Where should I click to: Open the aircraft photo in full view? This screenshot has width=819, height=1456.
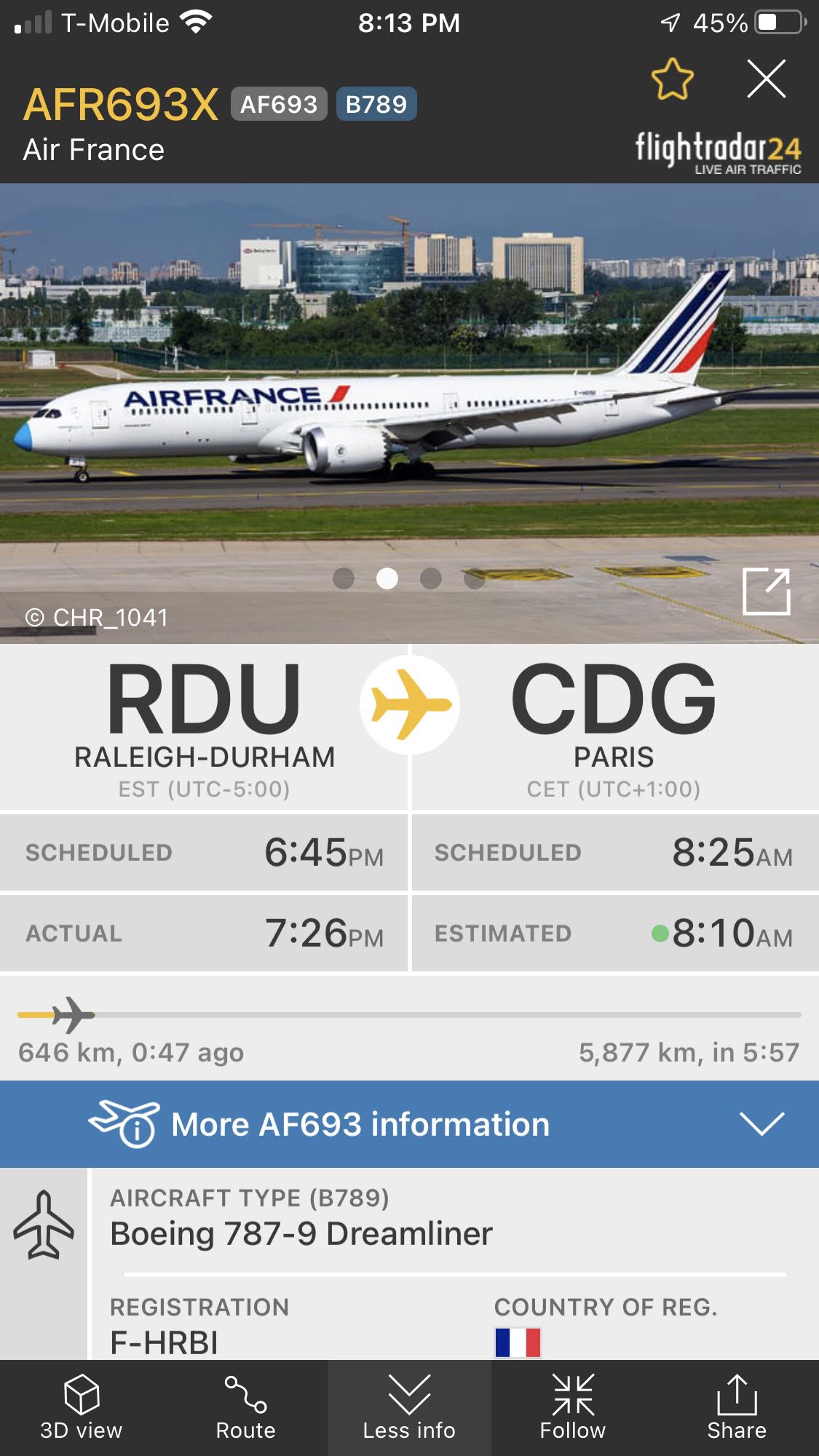point(766,592)
